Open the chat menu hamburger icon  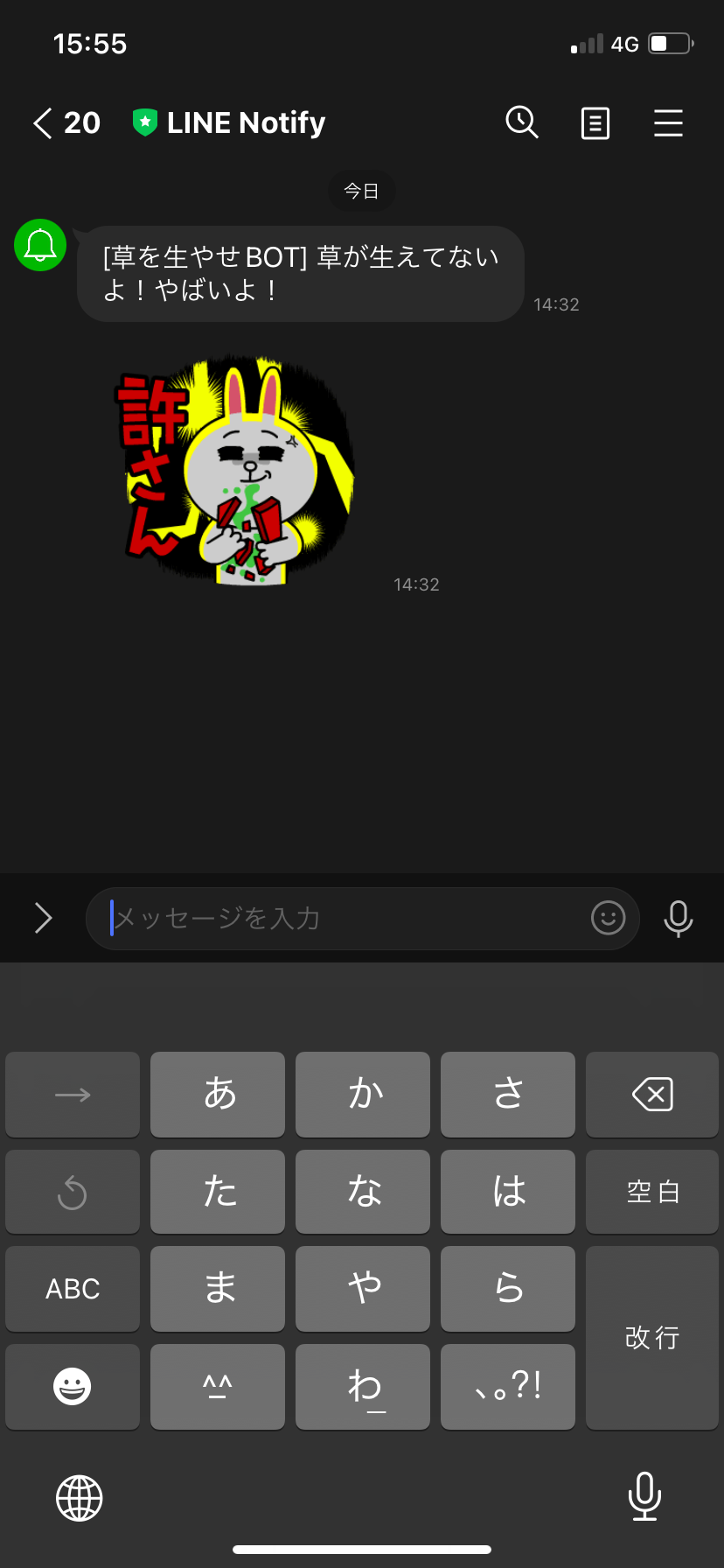point(668,123)
